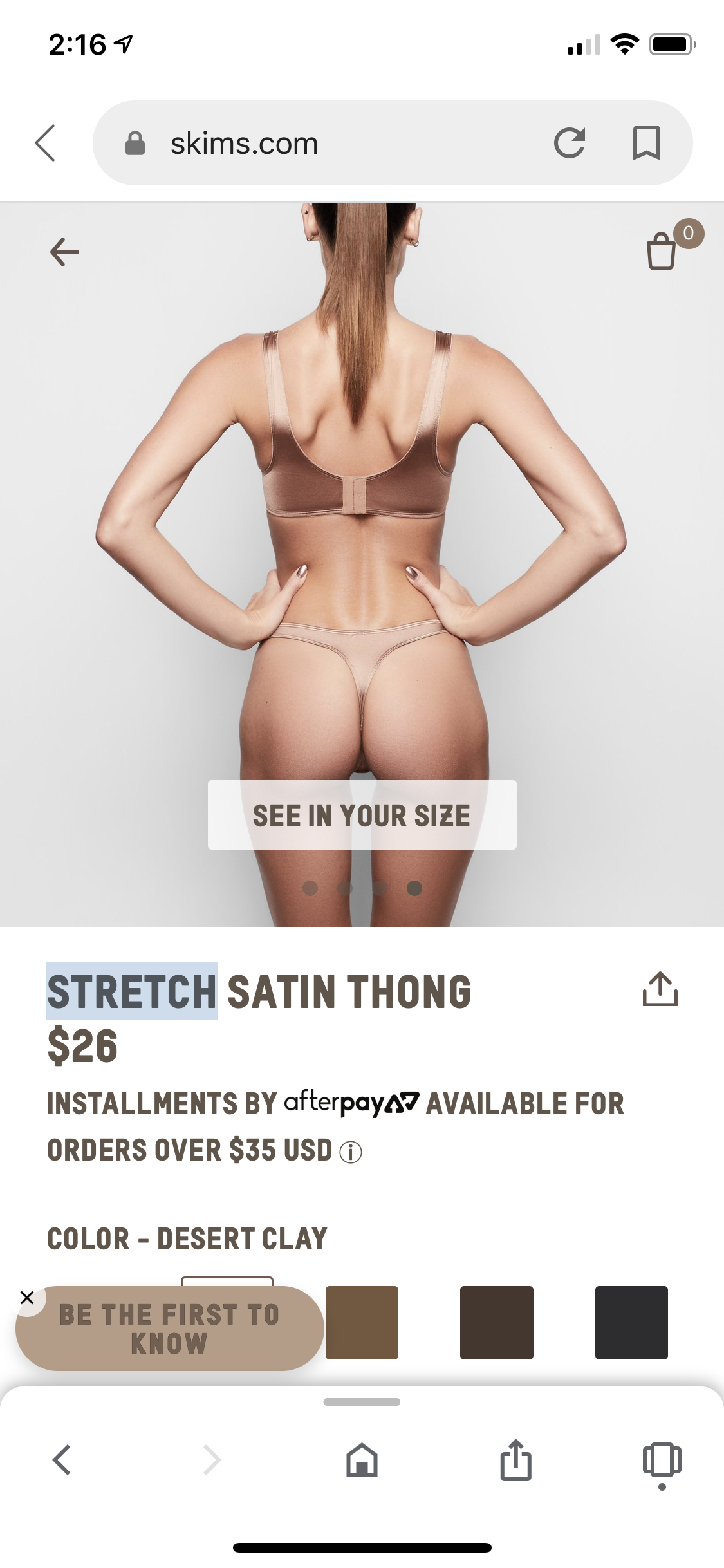
Task: Tap the last image page indicator dot
Action: (x=414, y=888)
